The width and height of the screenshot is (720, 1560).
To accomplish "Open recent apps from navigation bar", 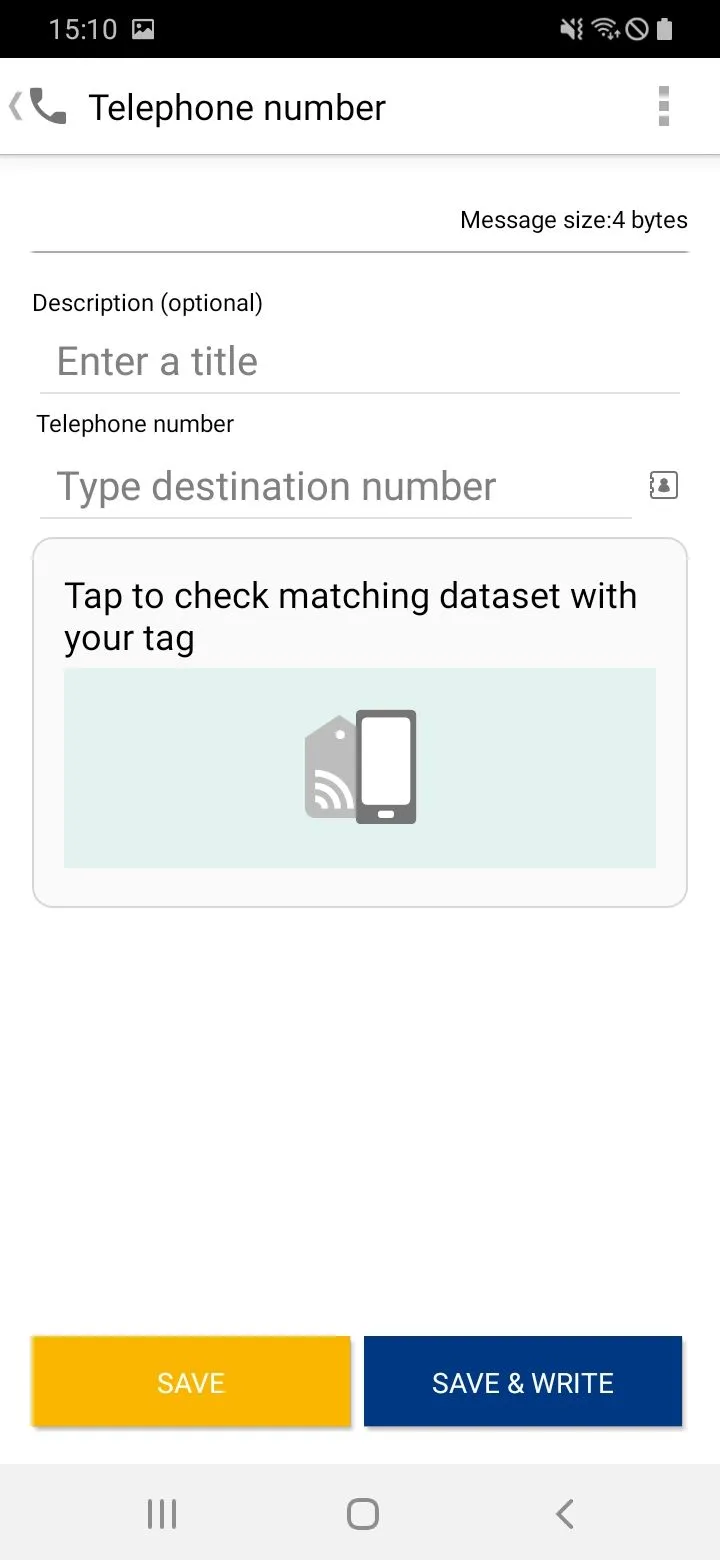I will pos(162,1514).
